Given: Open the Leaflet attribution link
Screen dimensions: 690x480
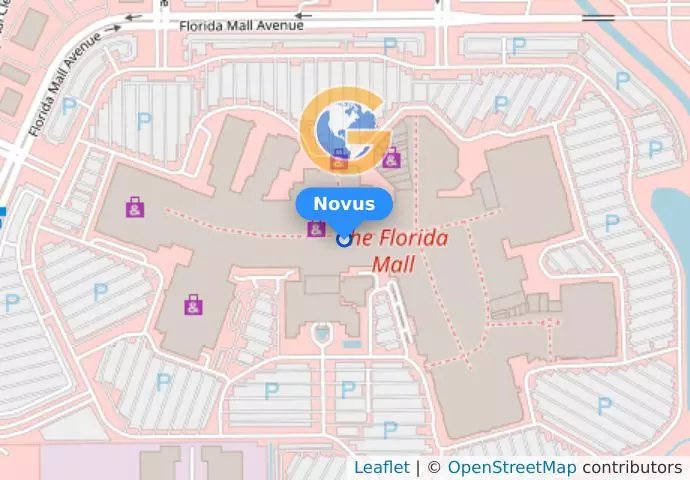Looking at the screenshot, I should (x=381, y=467).
